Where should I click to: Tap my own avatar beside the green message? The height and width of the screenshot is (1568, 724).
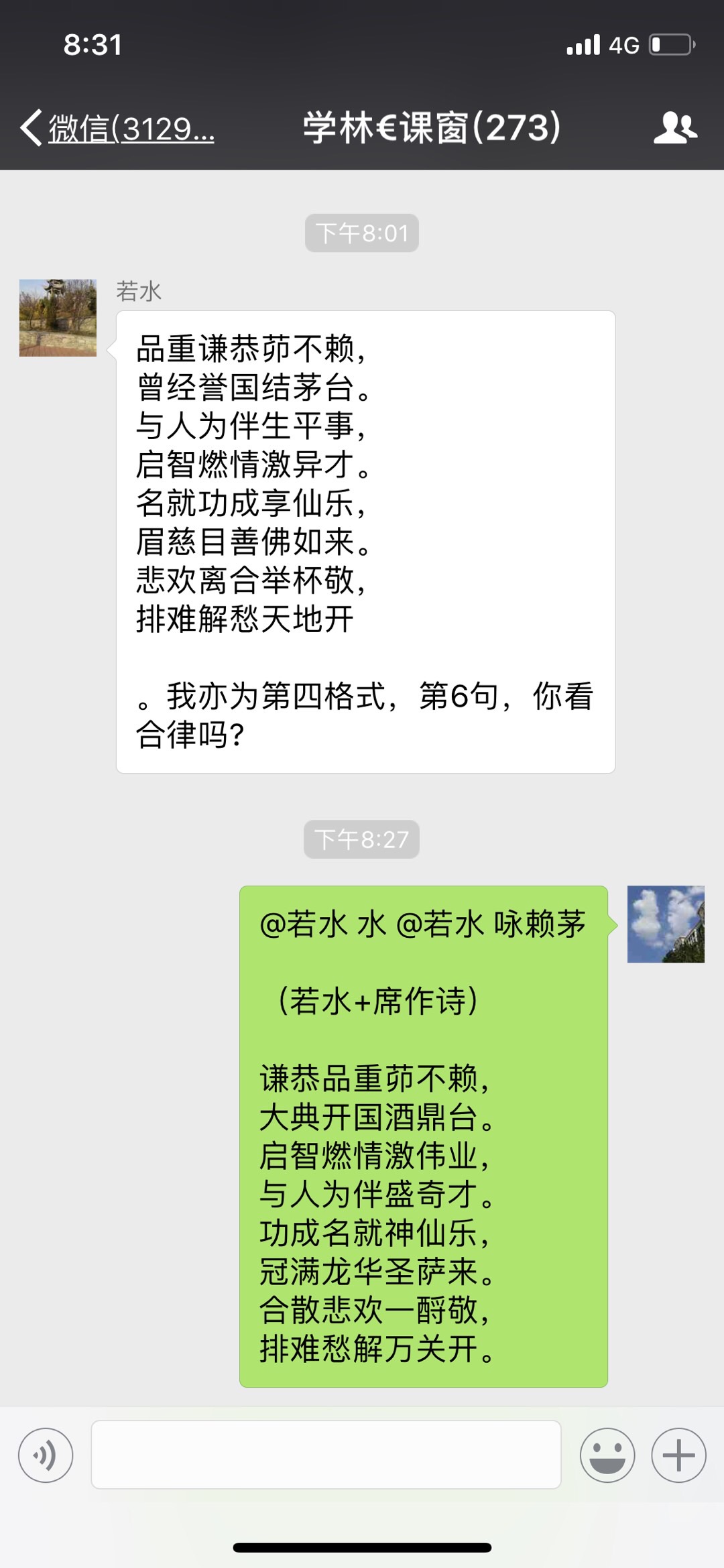click(x=666, y=924)
